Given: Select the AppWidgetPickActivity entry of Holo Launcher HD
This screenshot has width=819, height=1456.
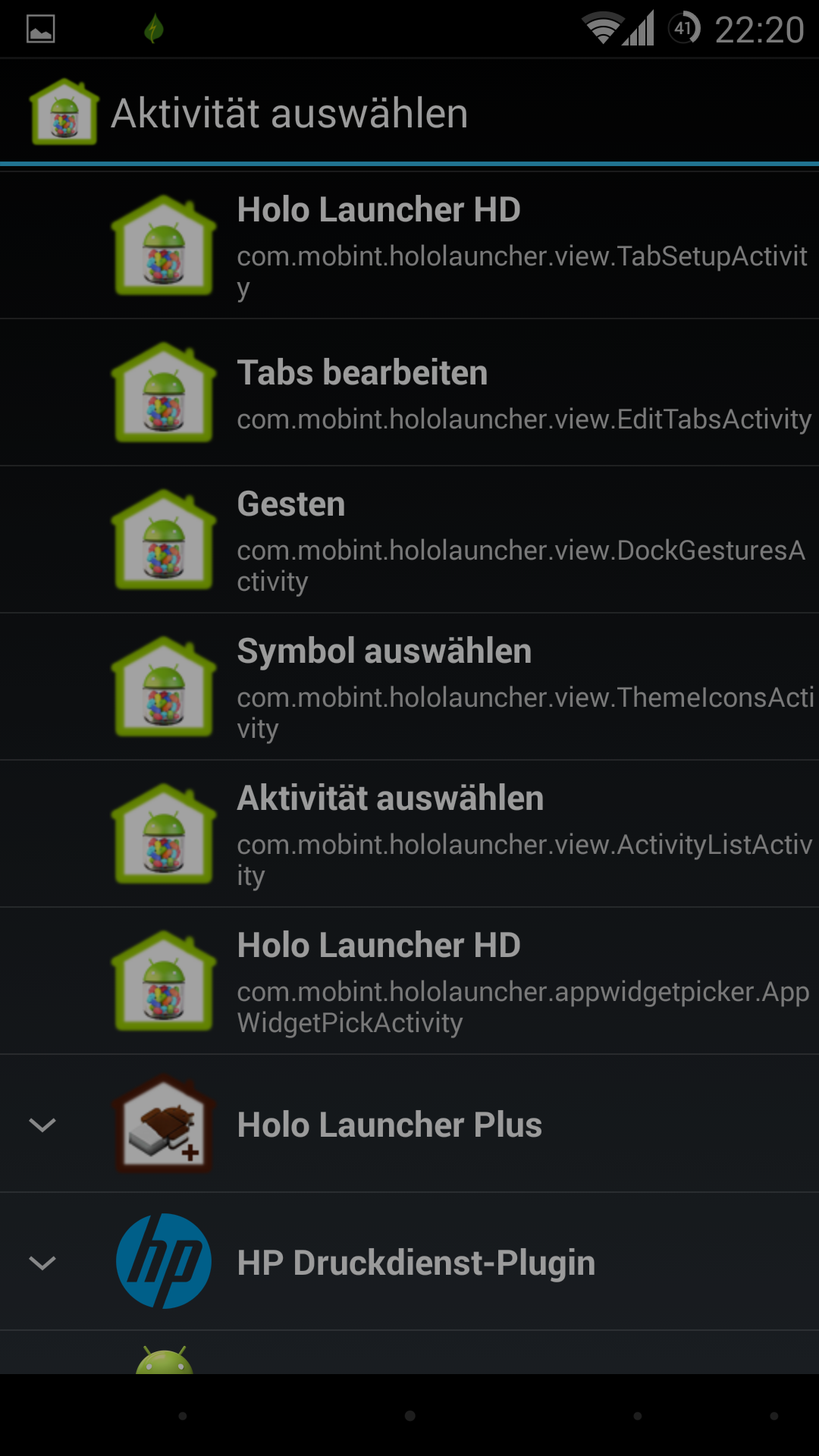Looking at the screenshot, I should click(409, 981).
